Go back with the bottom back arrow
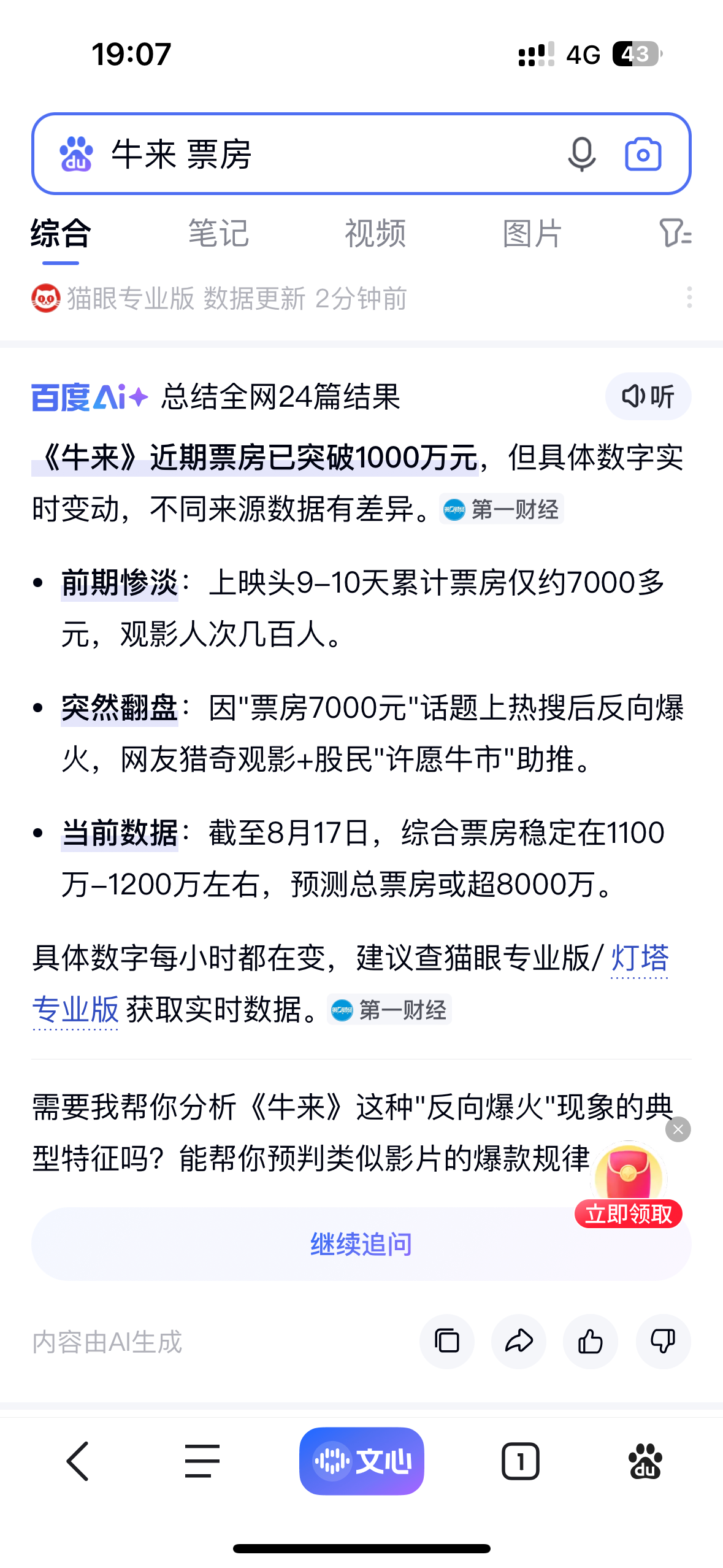The height and width of the screenshot is (1568, 723). click(x=78, y=1461)
